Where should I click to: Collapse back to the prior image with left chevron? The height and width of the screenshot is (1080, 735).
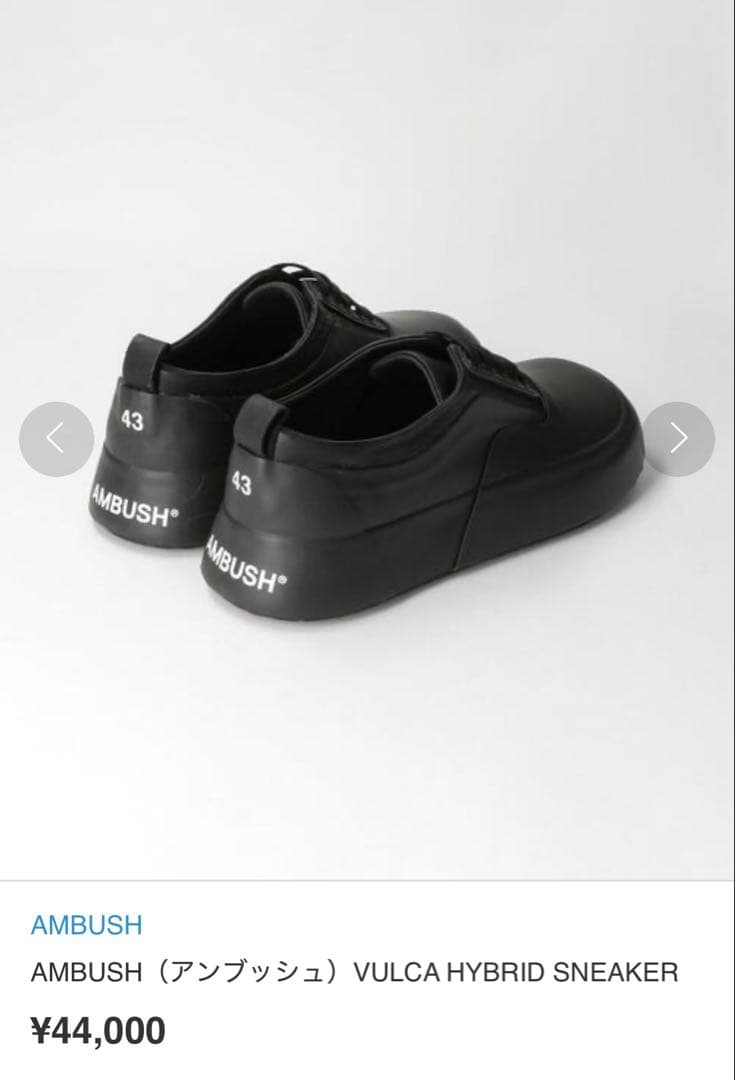[x=56, y=437]
